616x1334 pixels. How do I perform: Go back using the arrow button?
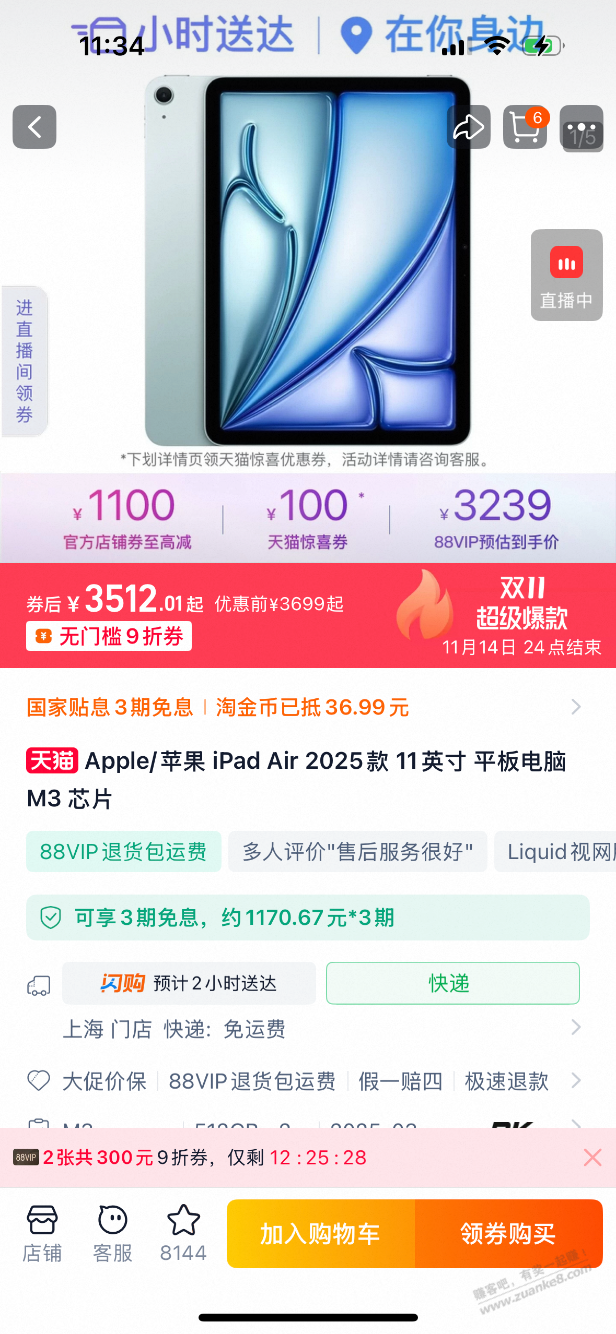click(x=34, y=128)
